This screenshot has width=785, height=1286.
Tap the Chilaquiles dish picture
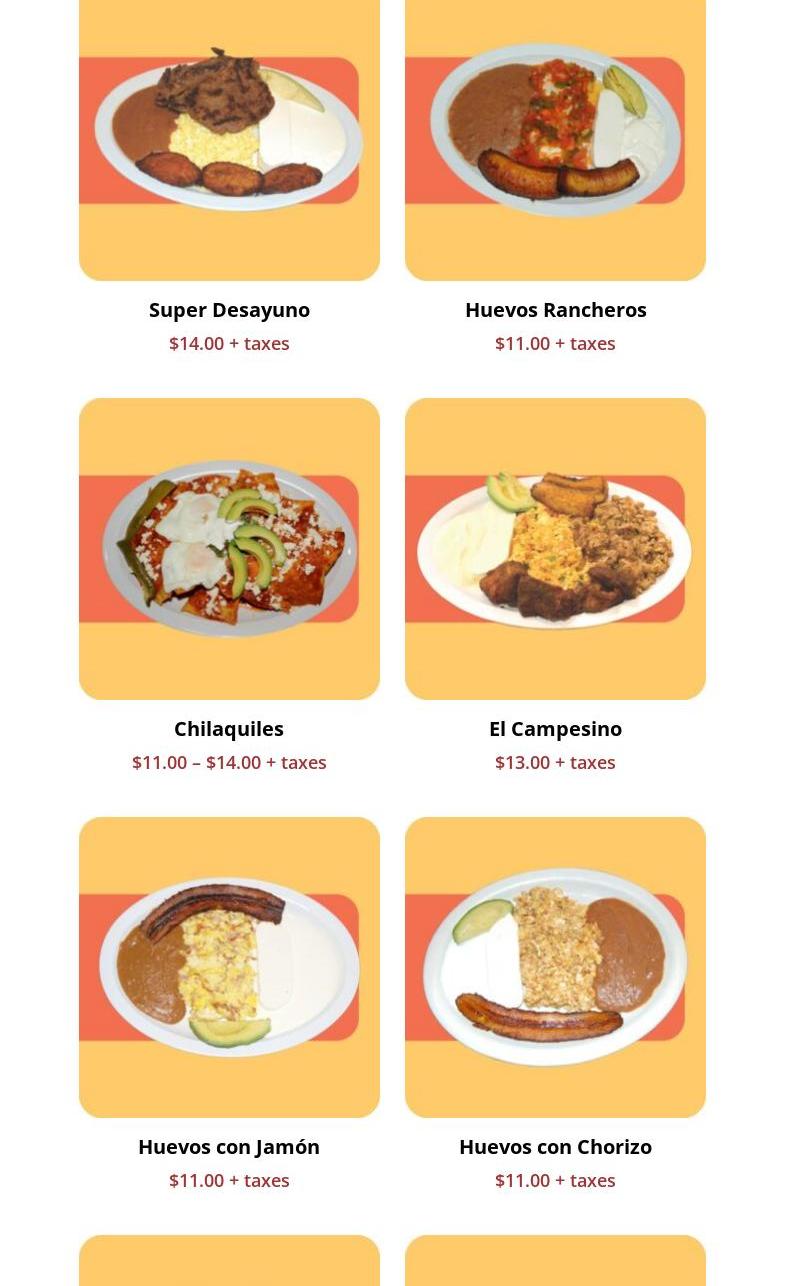click(229, 549)
